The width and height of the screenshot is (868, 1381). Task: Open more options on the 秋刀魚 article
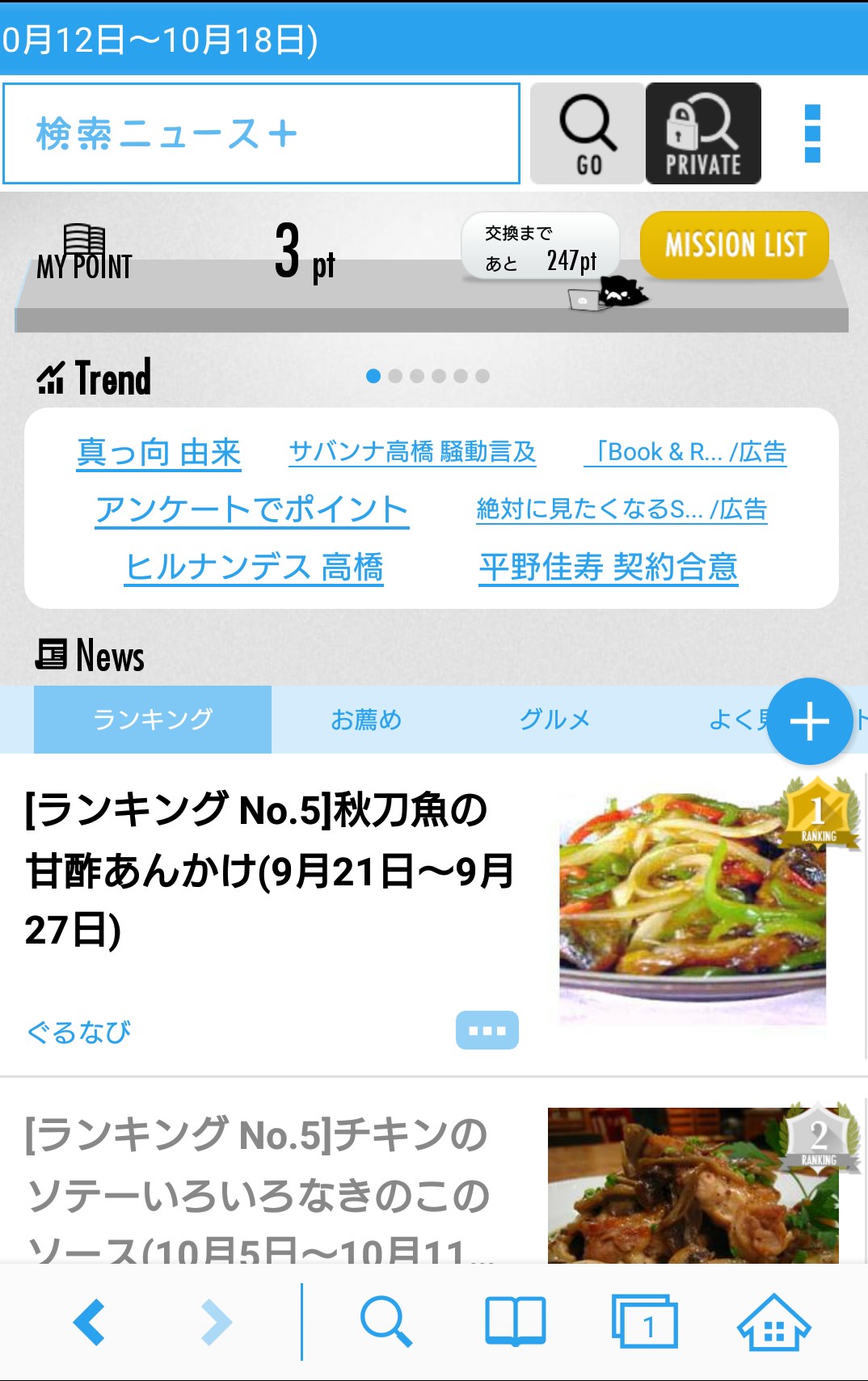pos(487,1030)
